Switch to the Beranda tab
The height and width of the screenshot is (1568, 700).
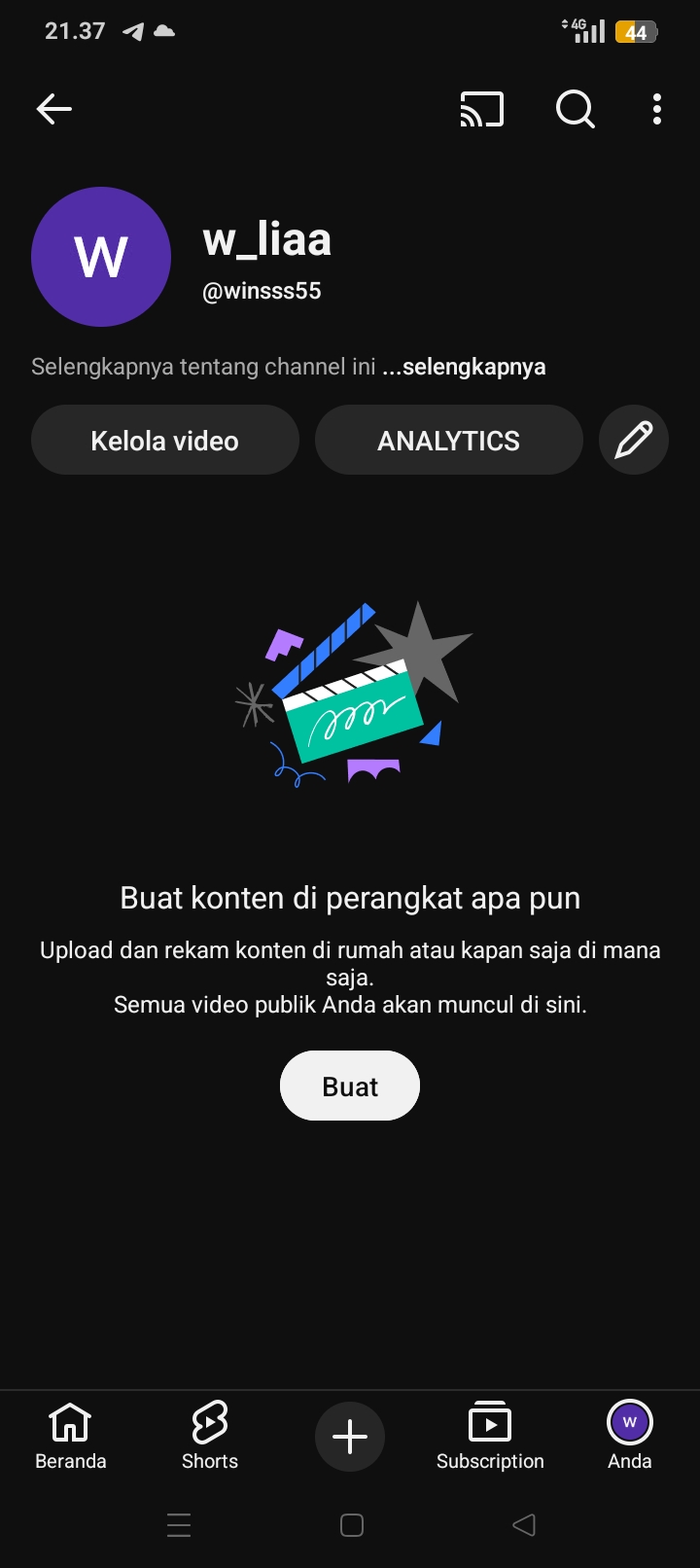[x=70, y=1436]
